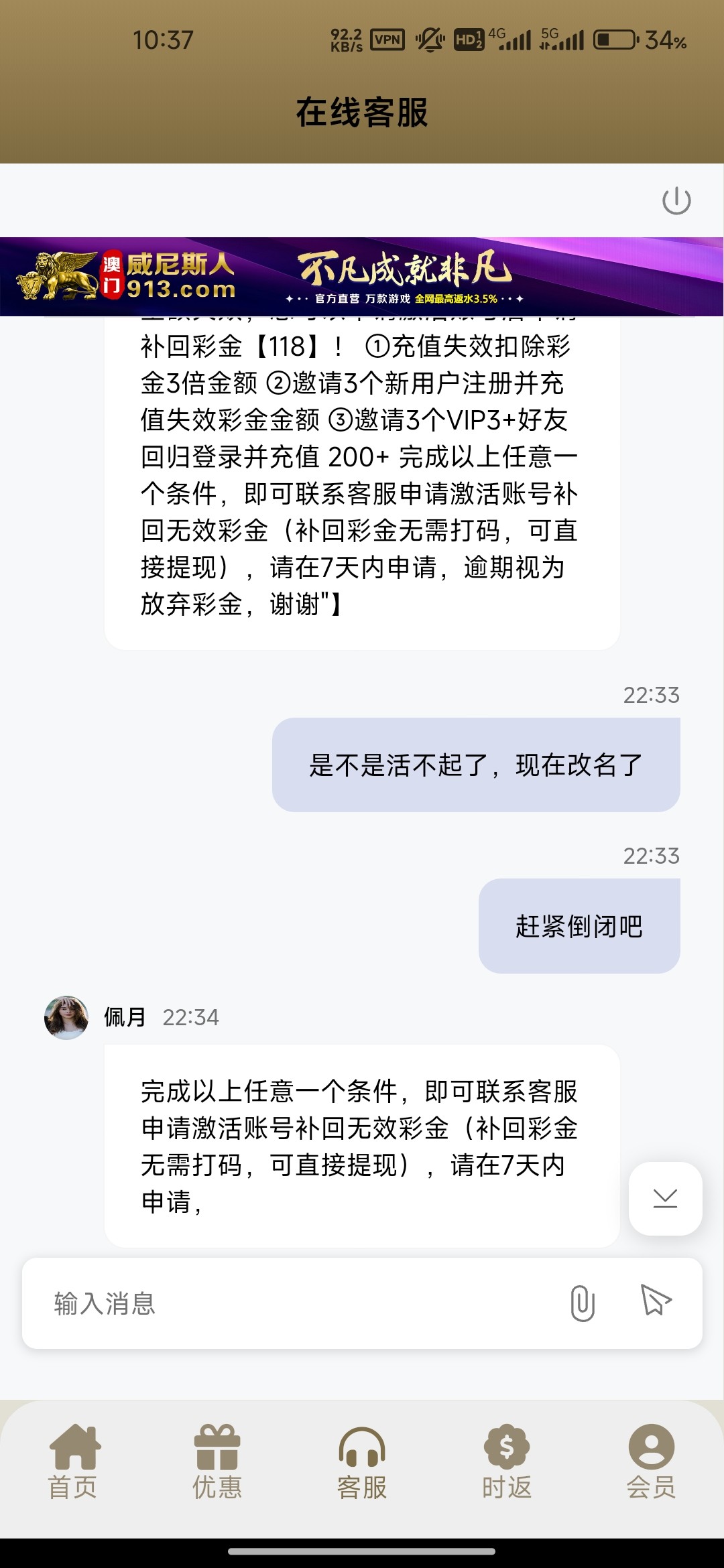
Task: Open the VPN status bar indicator
Action: click(387, 40)
